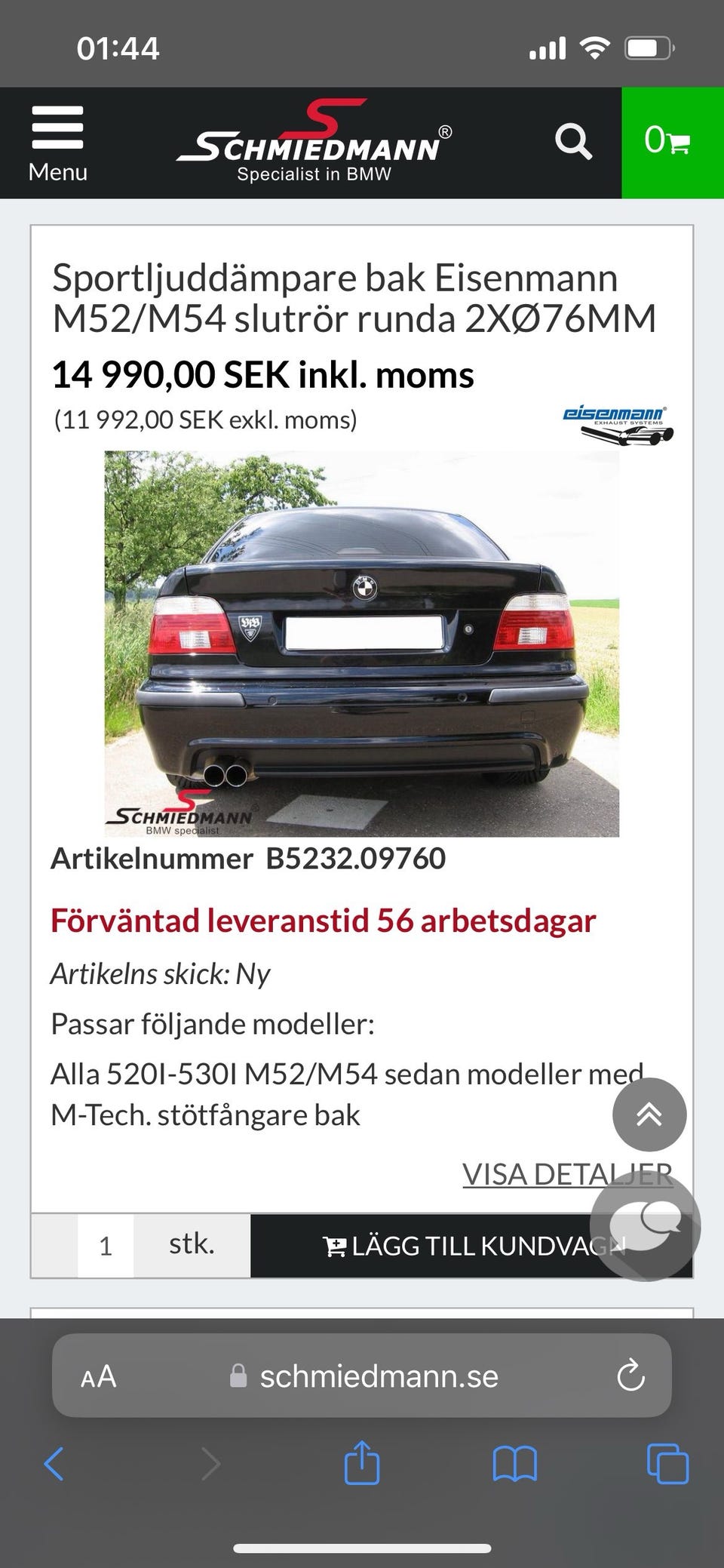The height and width of the screenshot is (1568, 724).
Task: Select the quantity field showing 1
Action: pyautogui.click(x=105, y=1246)
